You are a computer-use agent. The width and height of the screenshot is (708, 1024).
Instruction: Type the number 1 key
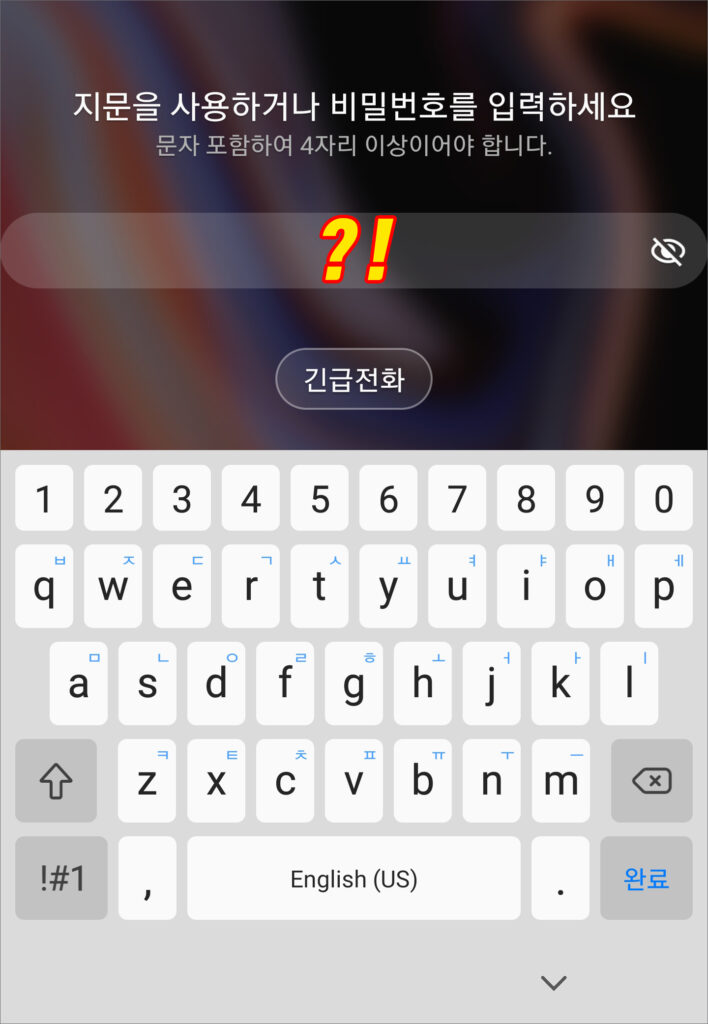pos(44,498)
